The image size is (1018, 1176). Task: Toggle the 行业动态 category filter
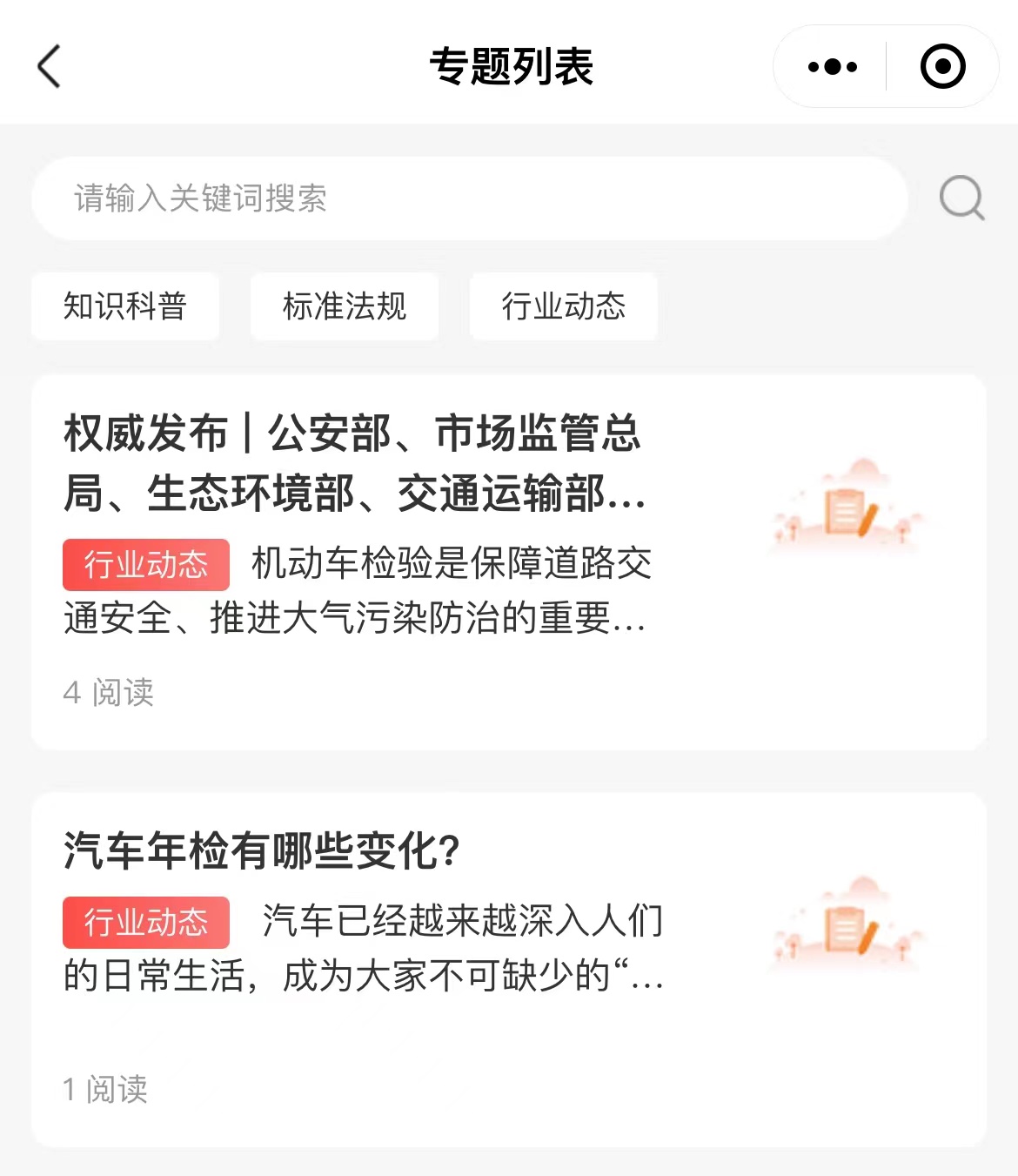tap(563, 306)
